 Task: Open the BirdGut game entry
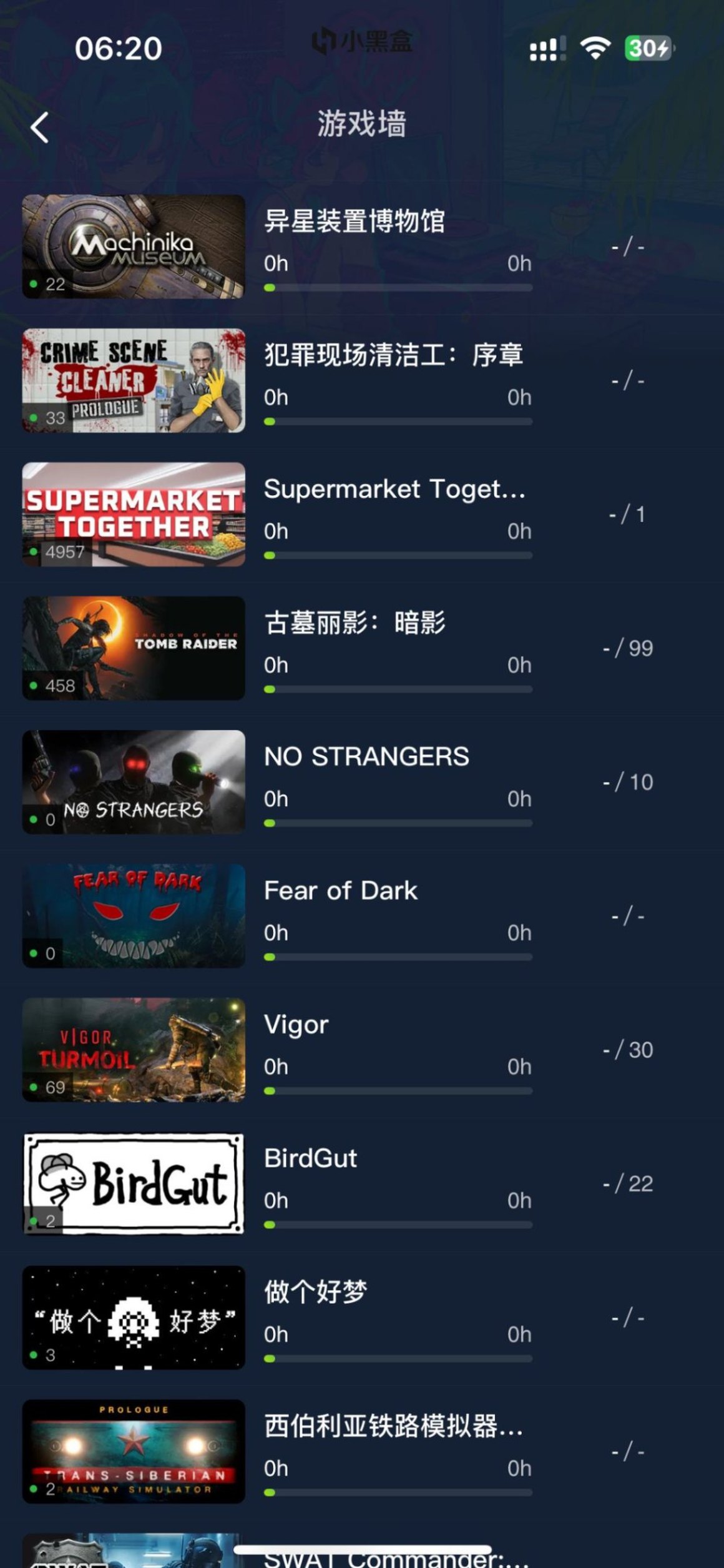[362, 1183]
